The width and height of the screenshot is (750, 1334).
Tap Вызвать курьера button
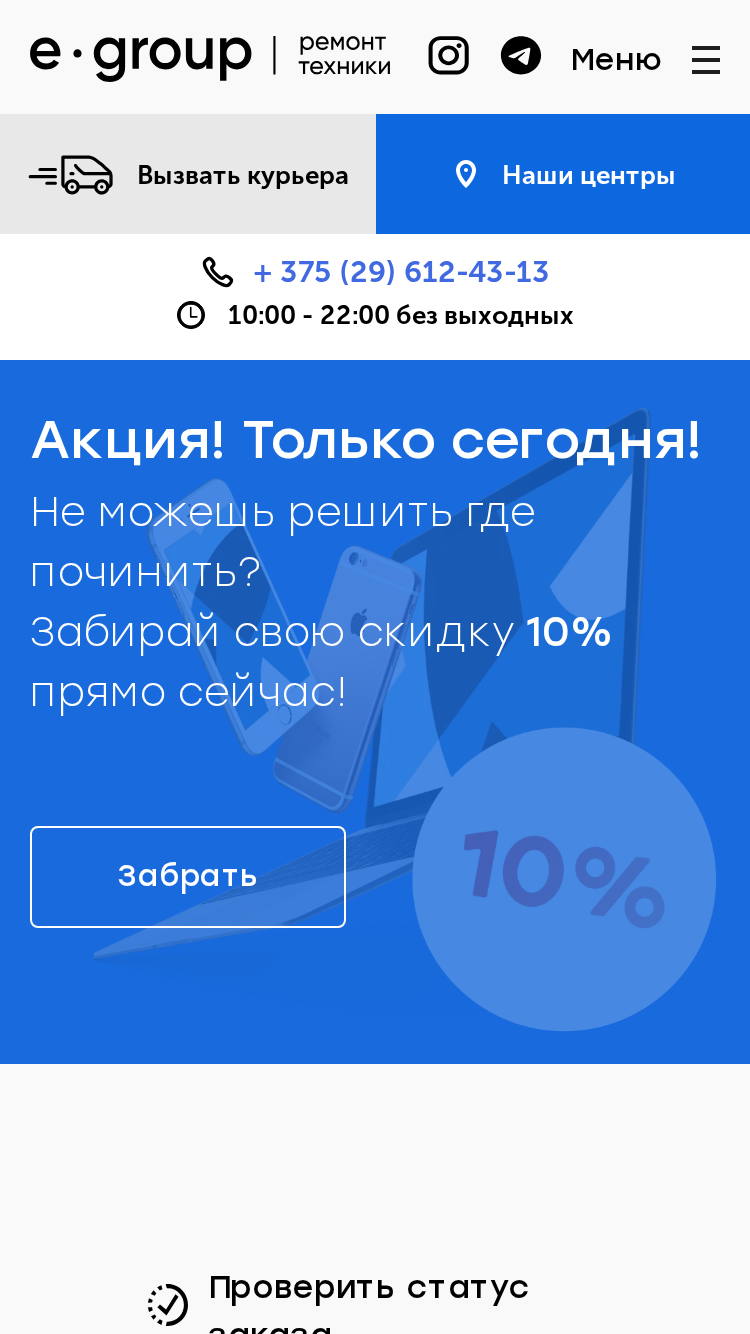click(x=188, y=174)
